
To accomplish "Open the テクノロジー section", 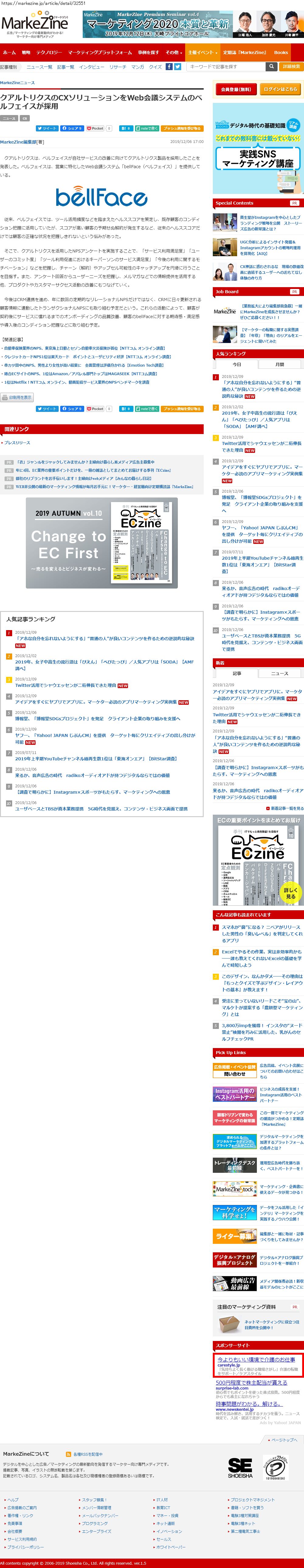I will pyautogui.click(x=49, y=52).
